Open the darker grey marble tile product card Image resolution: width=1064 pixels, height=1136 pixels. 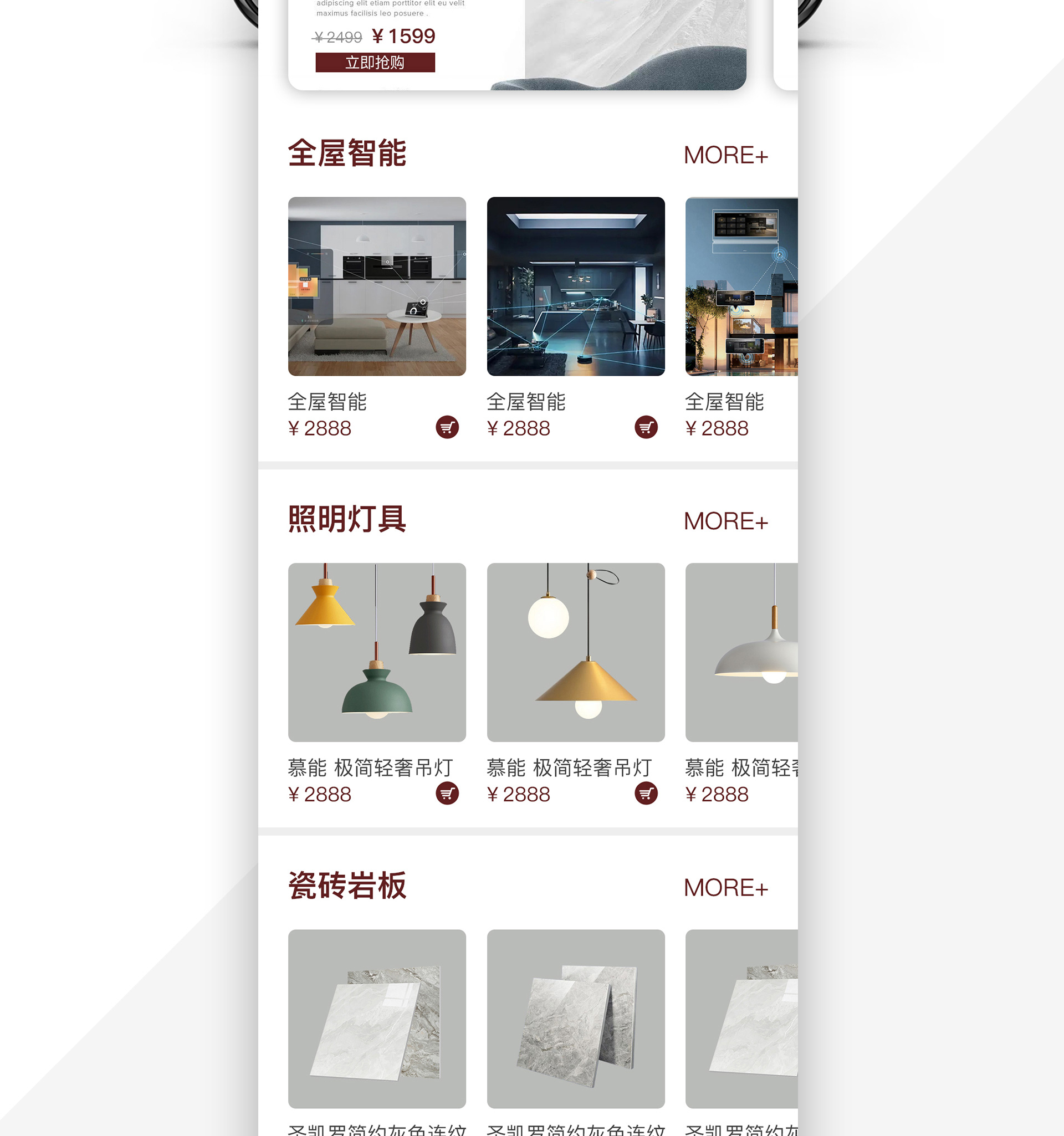[x=575, y=1019]
